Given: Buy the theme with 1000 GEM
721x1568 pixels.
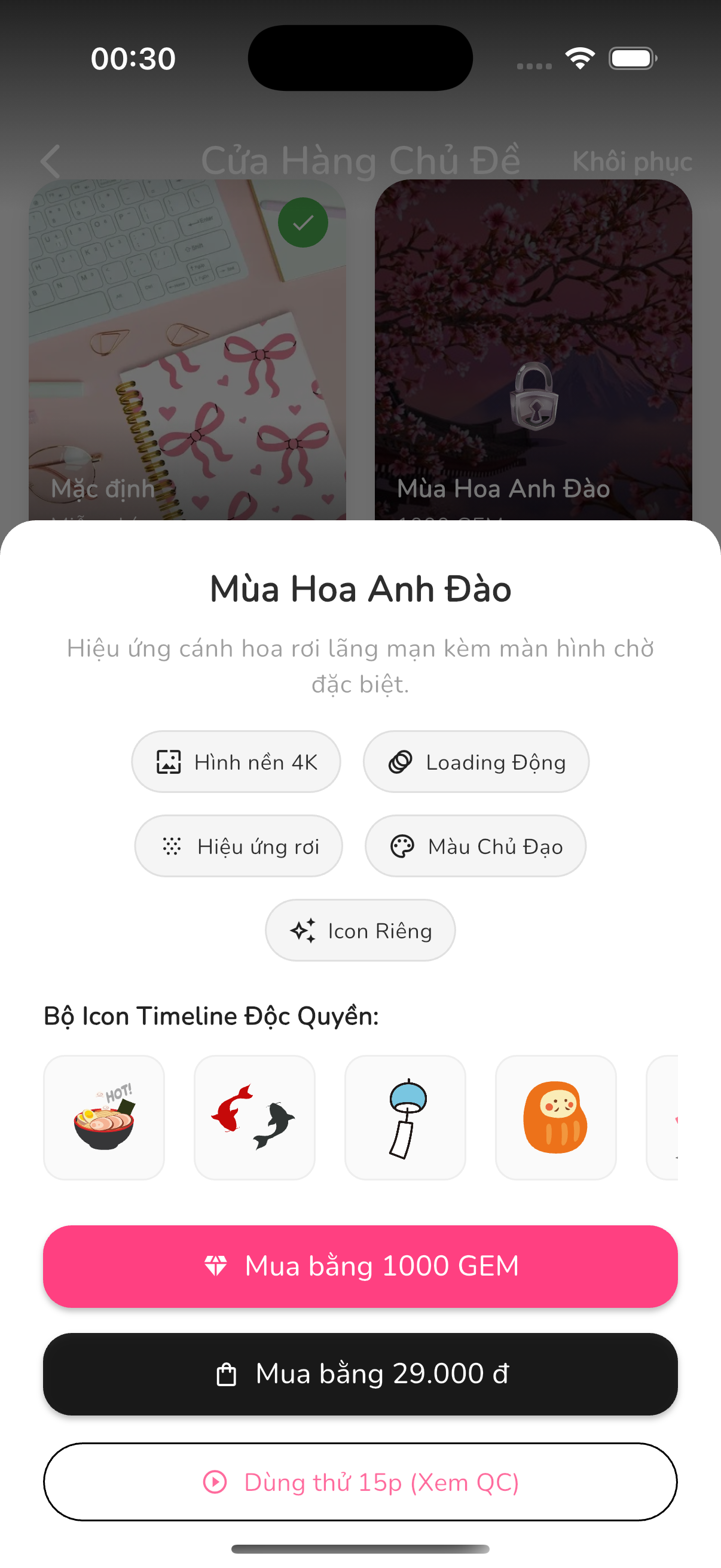Looking at the screenshot, I should coord(360,1266).
